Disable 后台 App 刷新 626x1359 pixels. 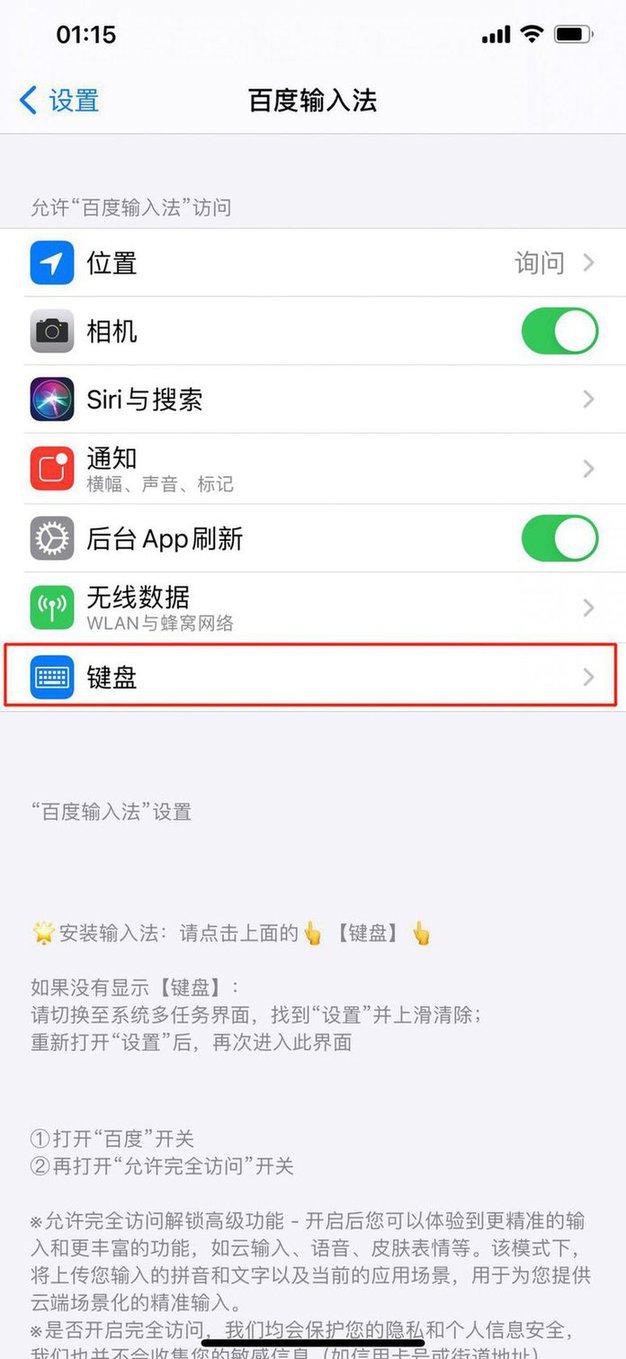(559, 539)
